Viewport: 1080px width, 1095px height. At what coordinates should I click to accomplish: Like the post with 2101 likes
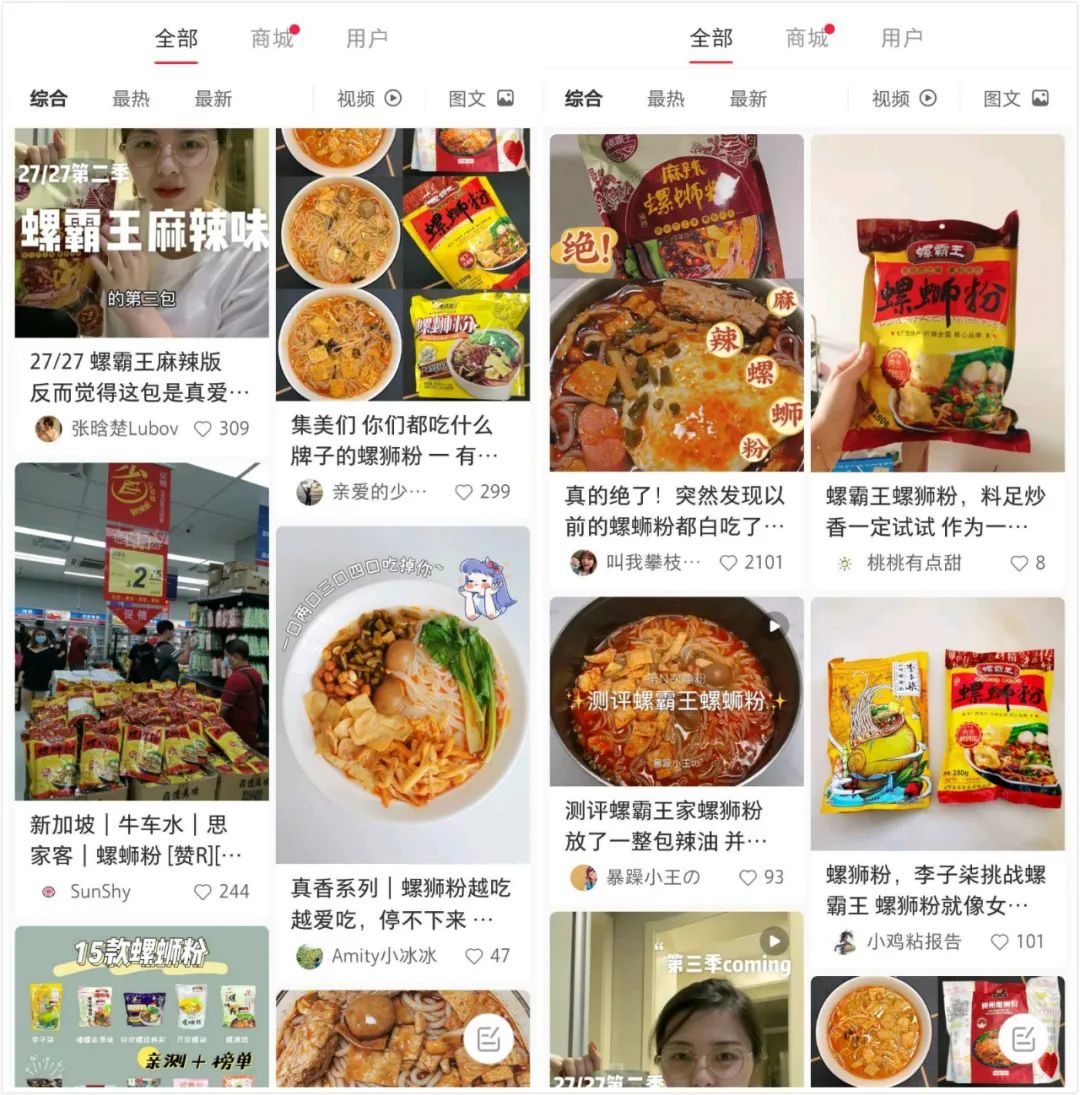pyautogui.click(x=729, y=563)
